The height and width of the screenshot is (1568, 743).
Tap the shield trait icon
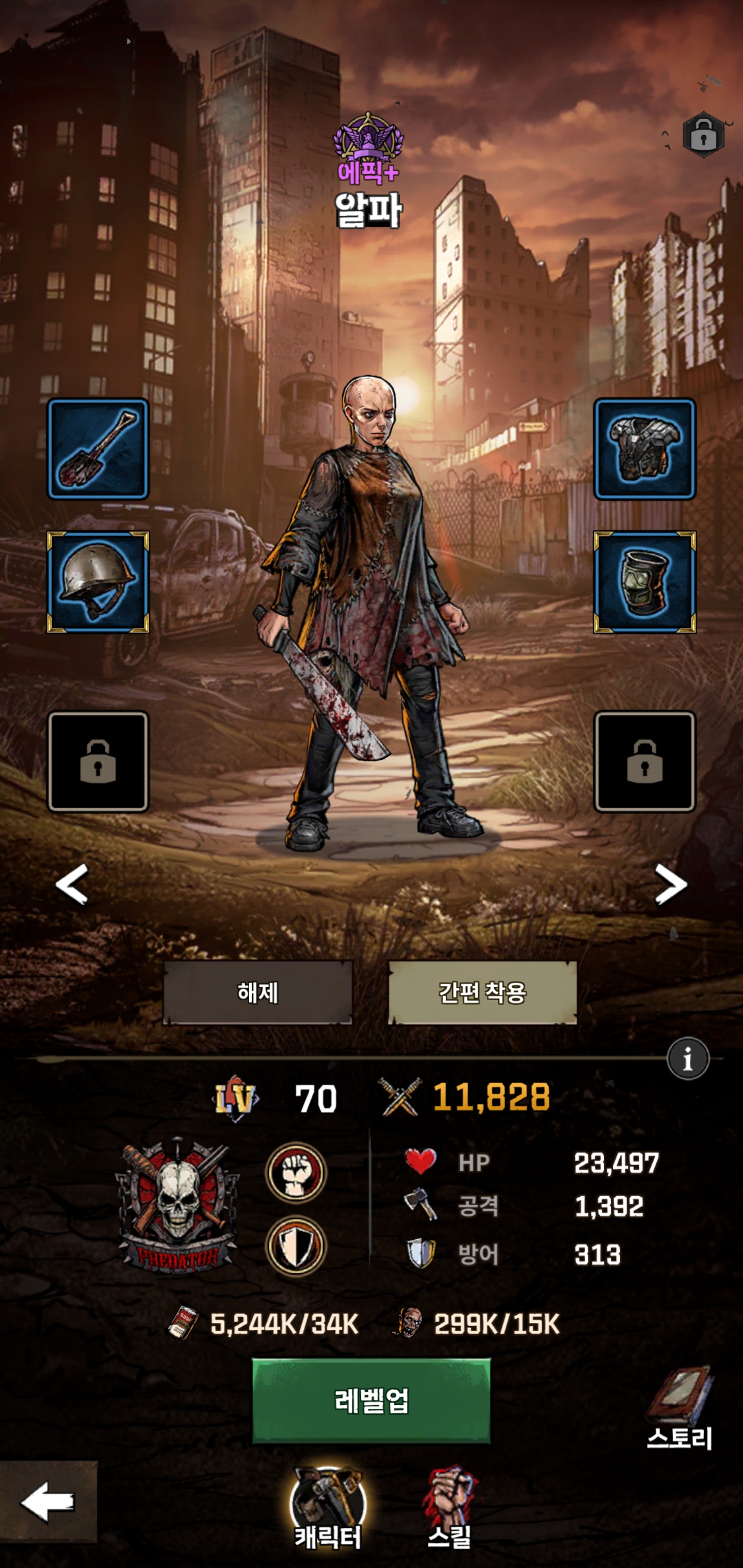tap(296, 1246)
